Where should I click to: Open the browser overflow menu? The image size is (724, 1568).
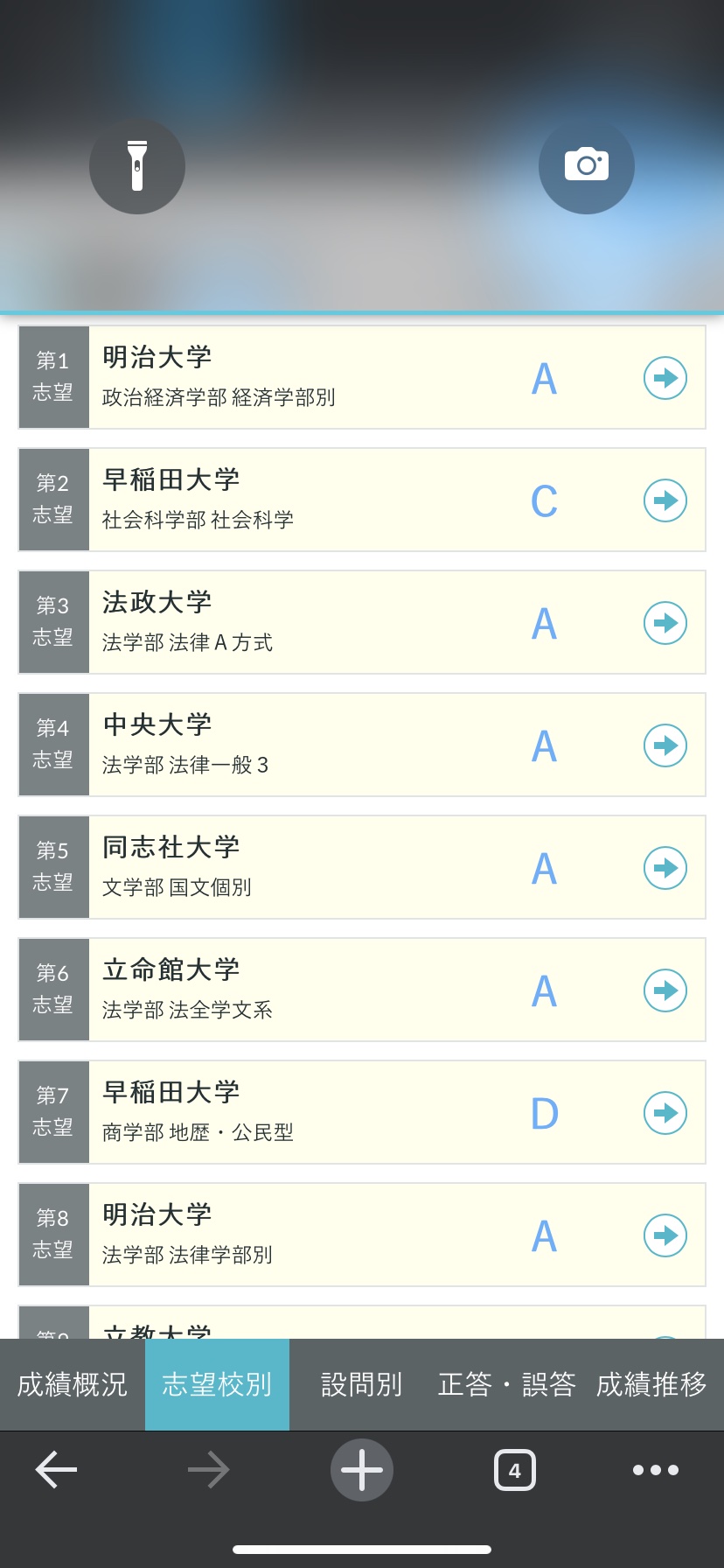click(656, 1470)
